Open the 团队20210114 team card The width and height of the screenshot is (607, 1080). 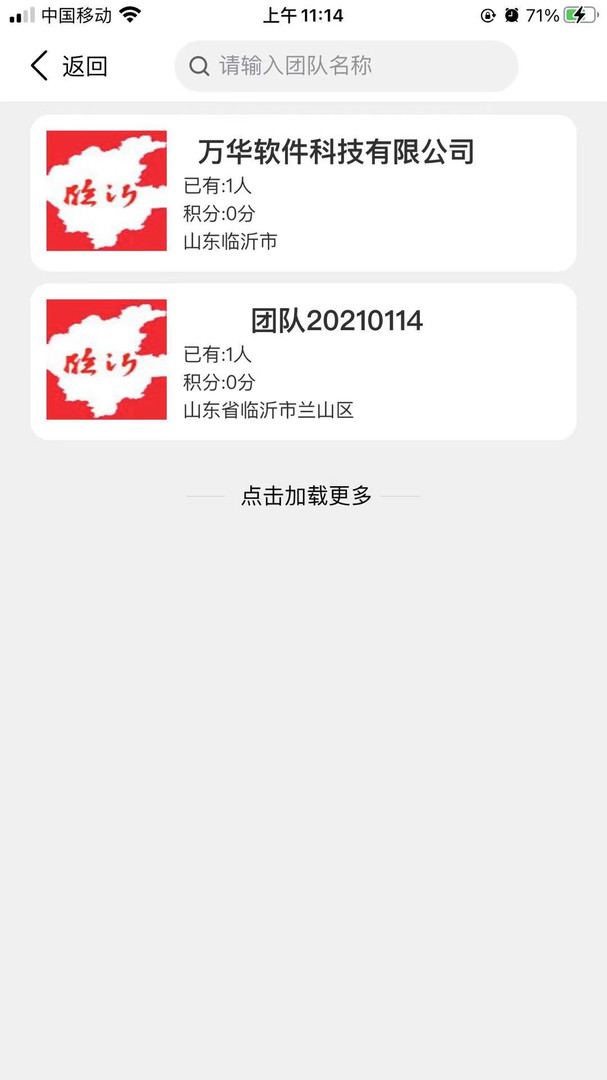pos(303,362)
